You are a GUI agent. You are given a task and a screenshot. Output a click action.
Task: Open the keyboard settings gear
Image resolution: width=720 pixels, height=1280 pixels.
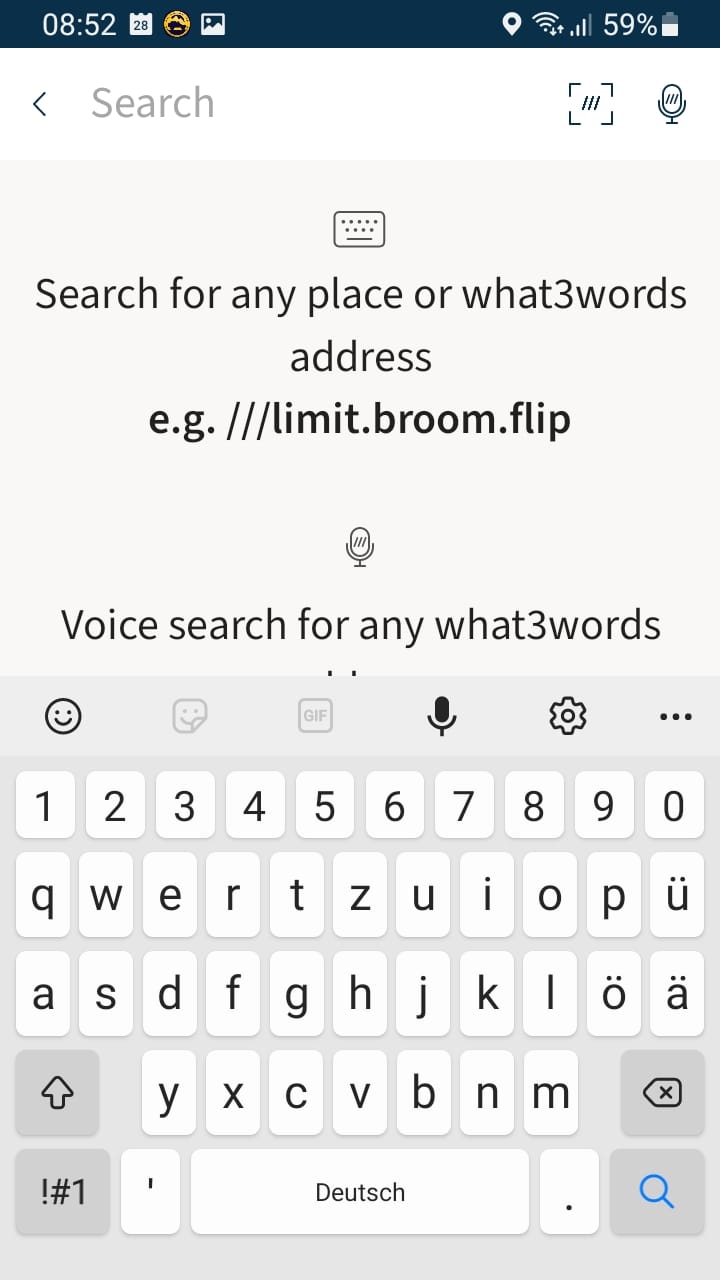[x=568, y=715]
